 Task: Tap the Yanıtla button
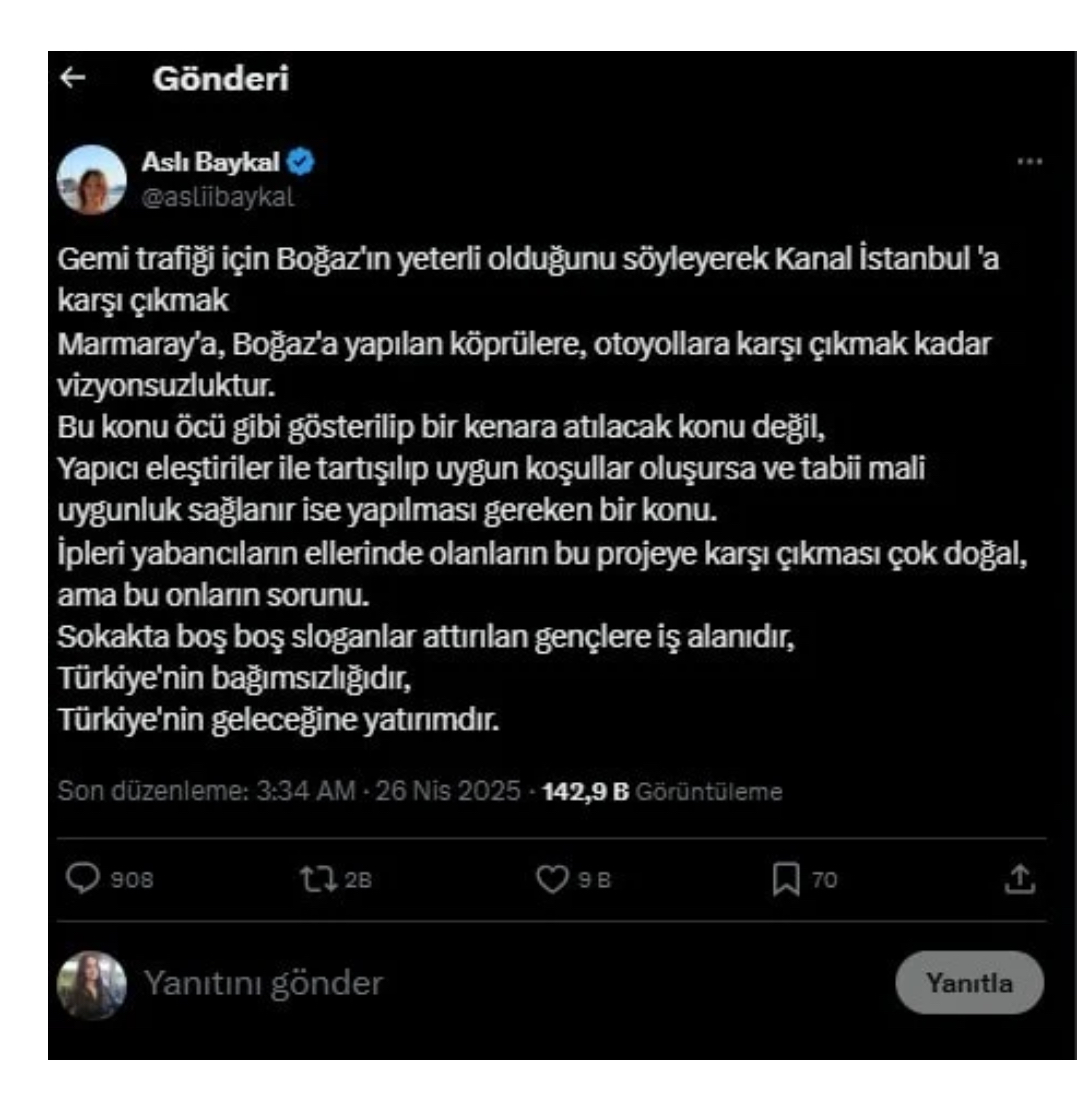coord(969,983)
